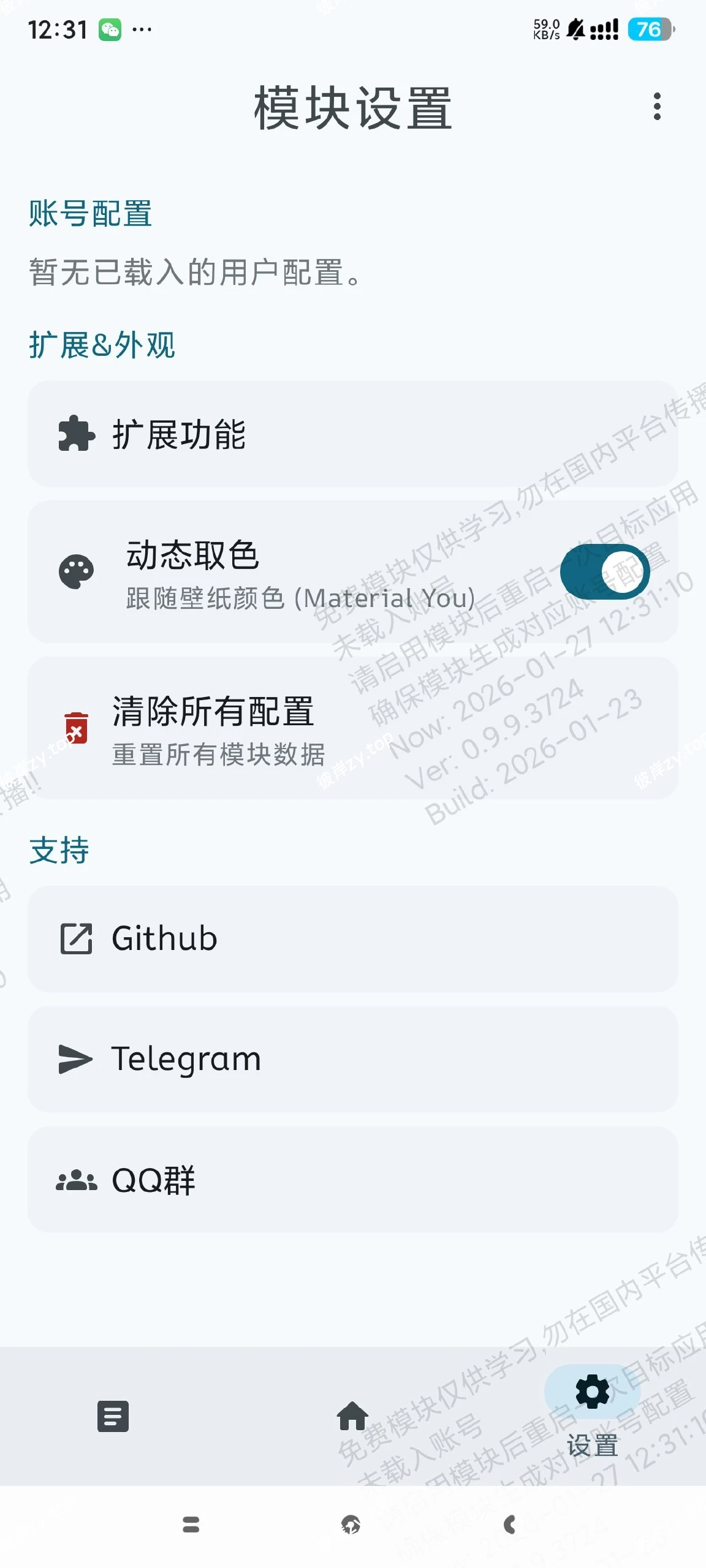This screenshot has width=706, height=1568.
Task: Toggle 动态取色 Material You switch
Action: pyautogui.click(x=604, y=572)
